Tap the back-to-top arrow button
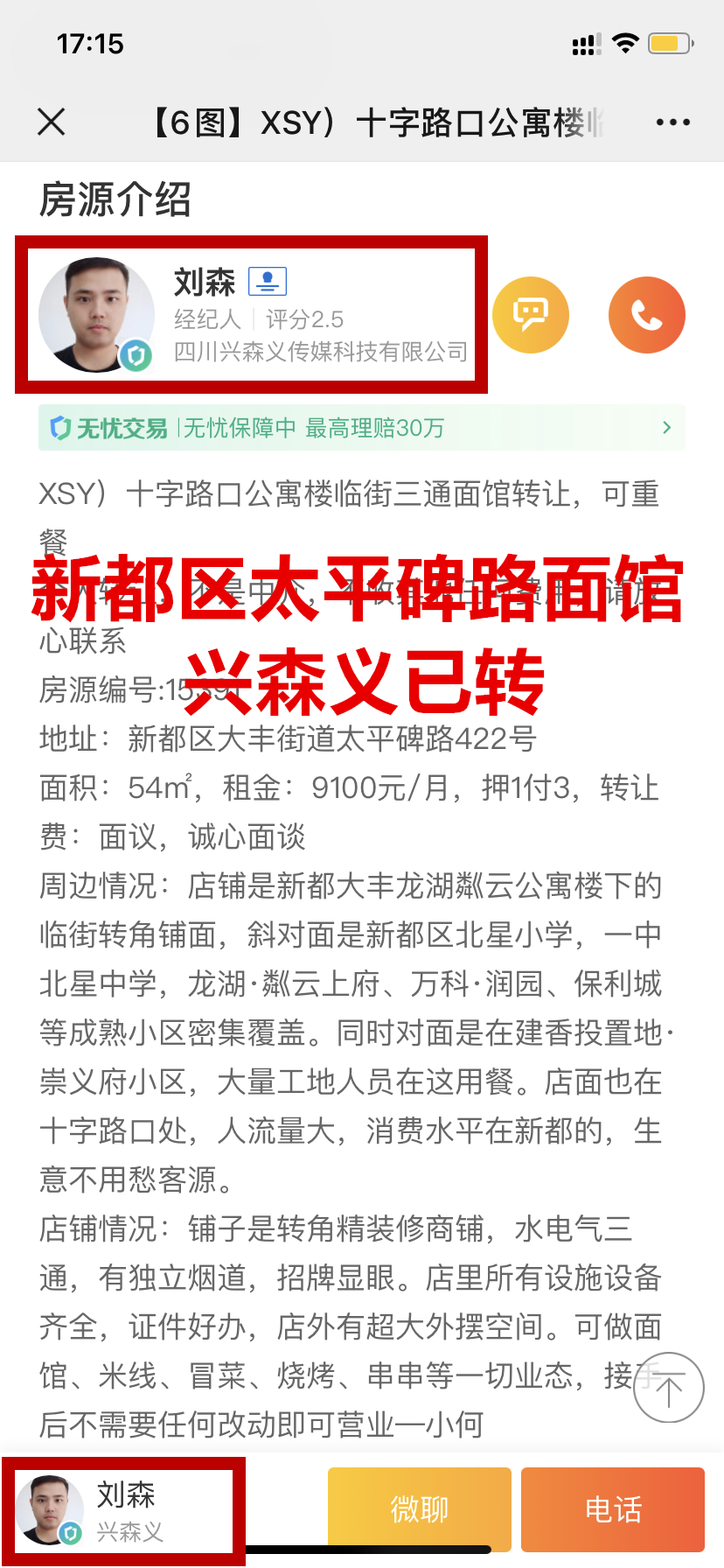 [669, 1388]
